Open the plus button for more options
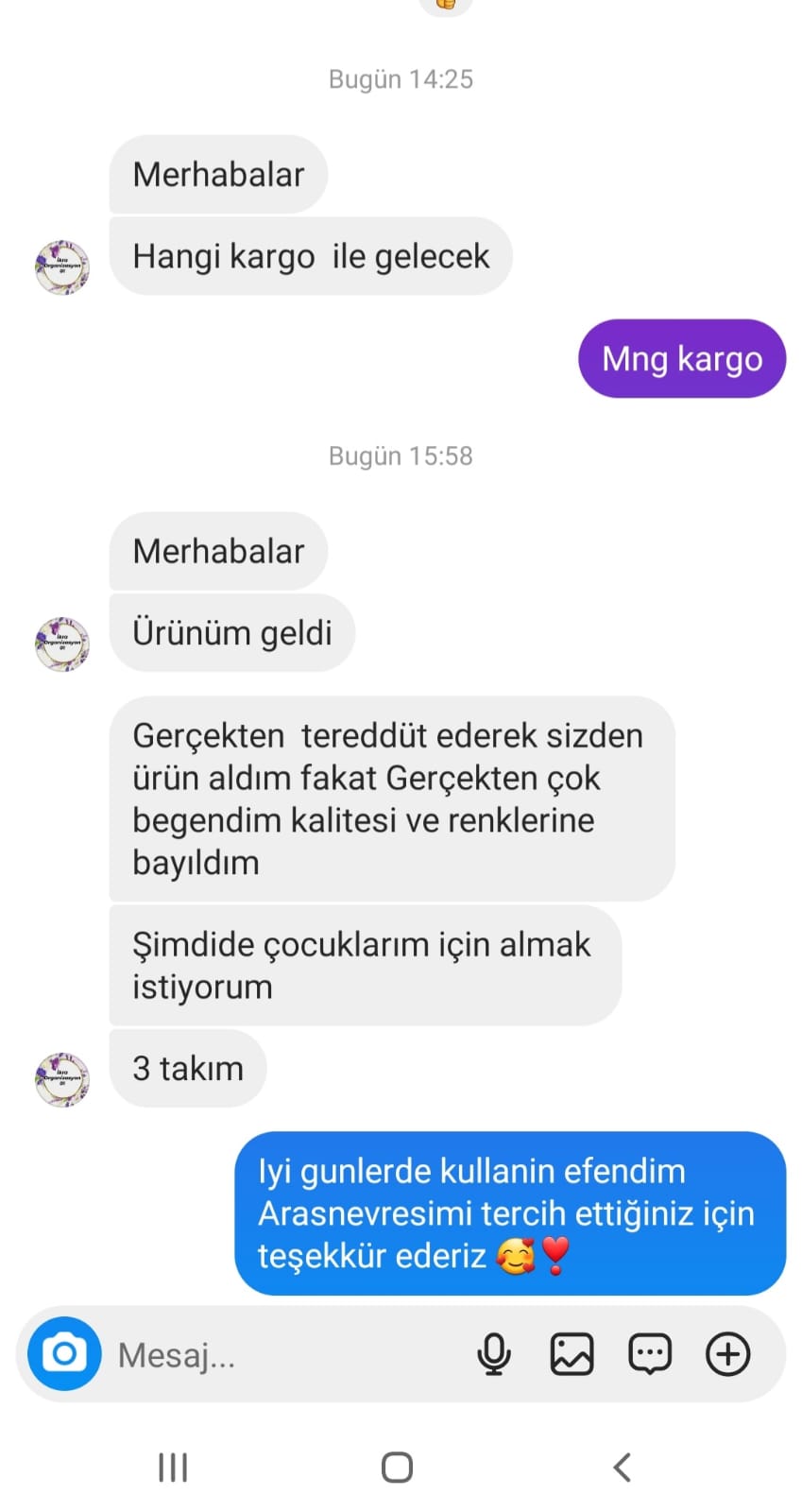 coord(727,1354)
